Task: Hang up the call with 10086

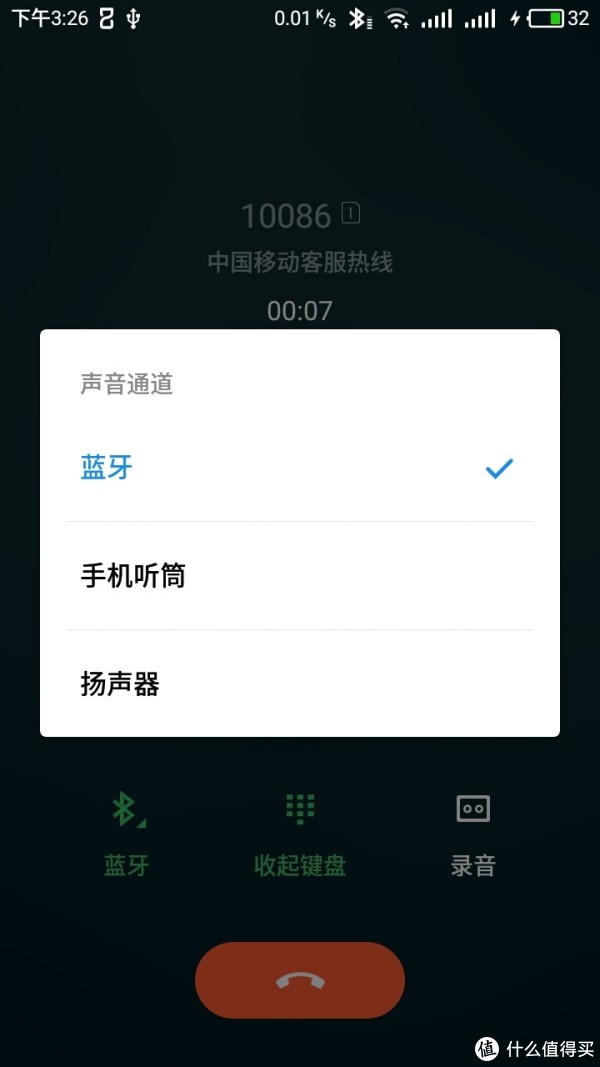Action: click(300, 980)
